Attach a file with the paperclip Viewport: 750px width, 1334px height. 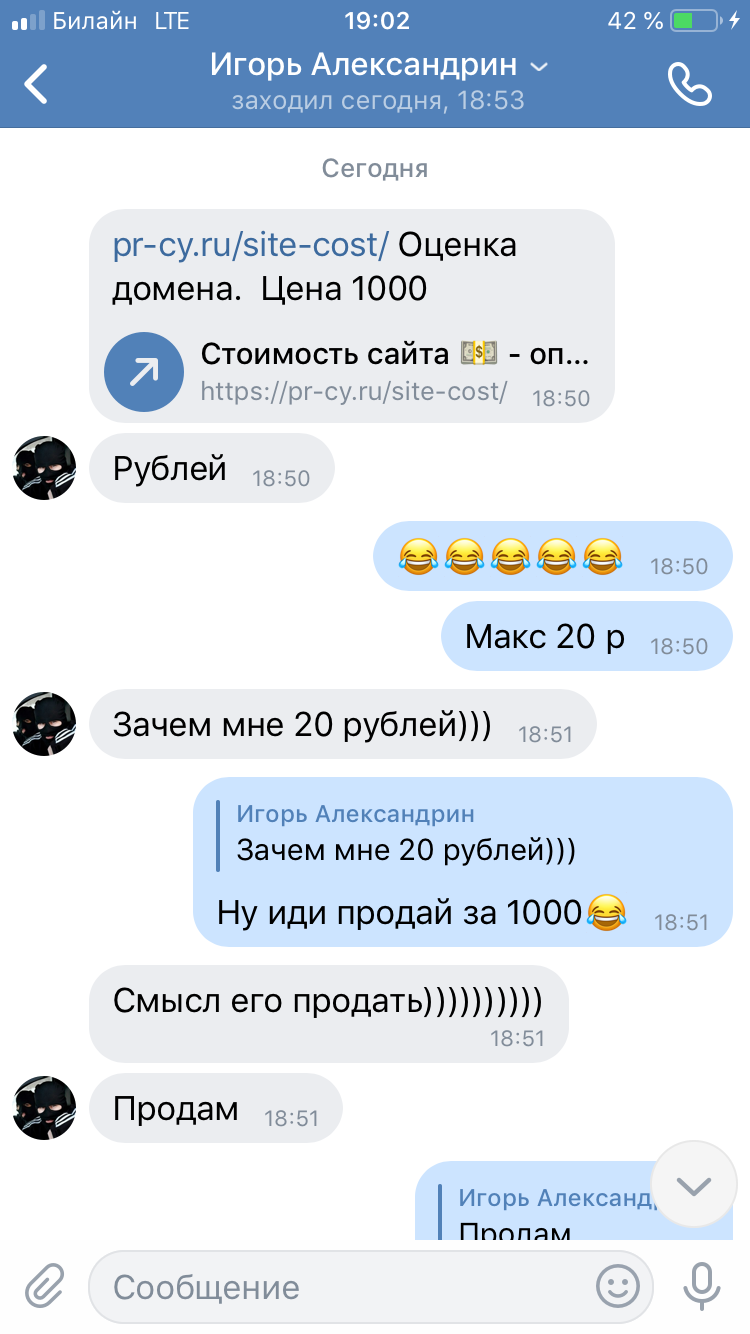44,1286
